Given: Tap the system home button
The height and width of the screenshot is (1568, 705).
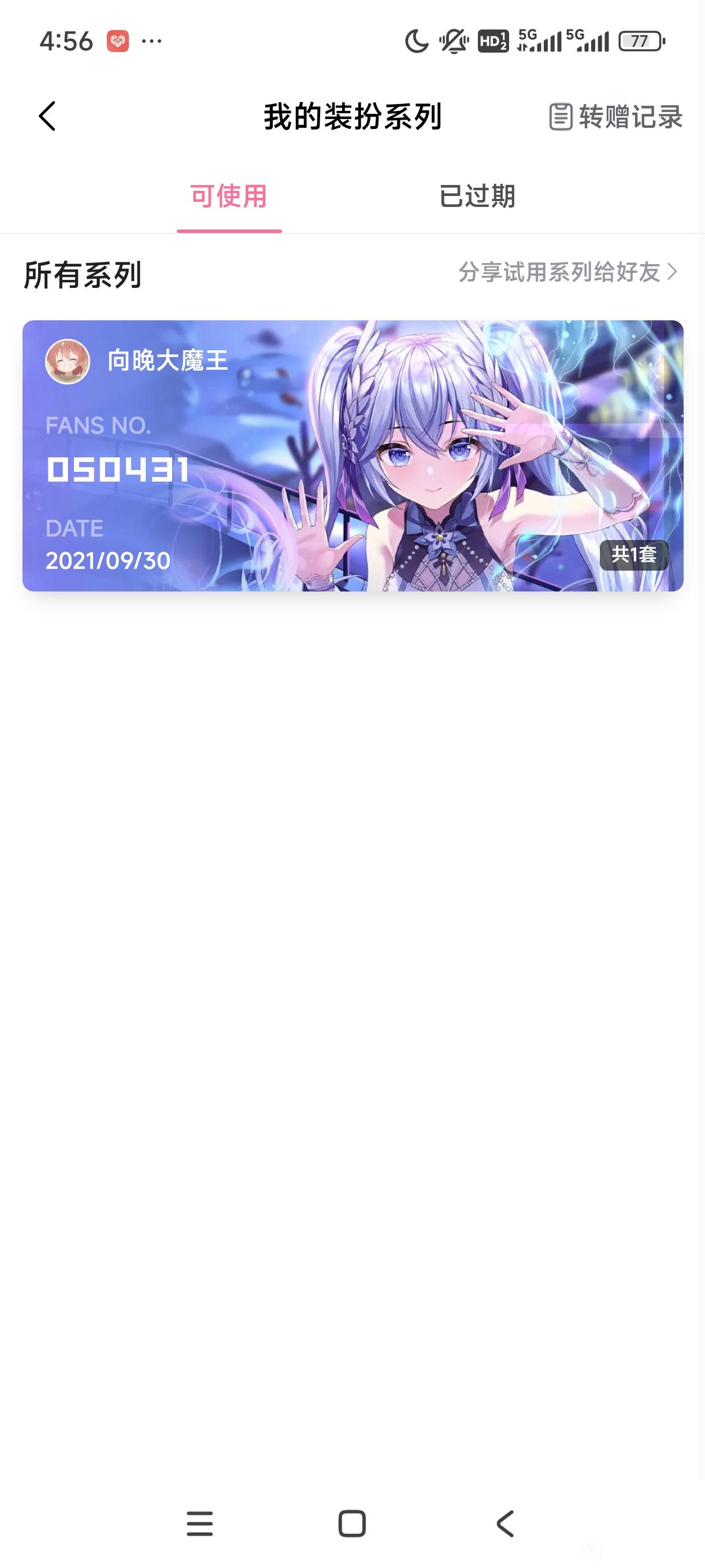Looking at the screenshot, I should click(x=351, y=1524).
